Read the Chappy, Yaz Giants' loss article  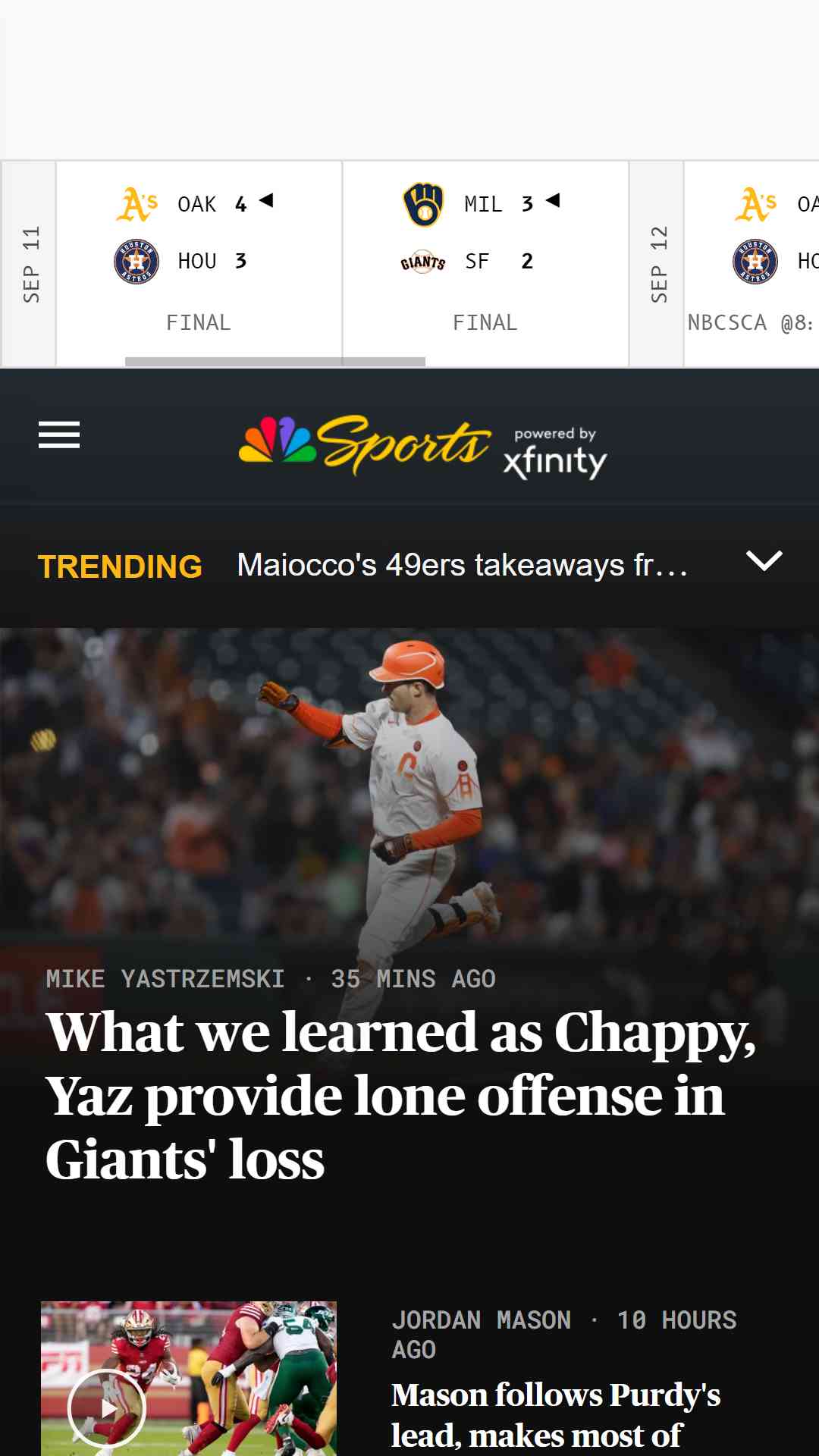coord(400,1095)
